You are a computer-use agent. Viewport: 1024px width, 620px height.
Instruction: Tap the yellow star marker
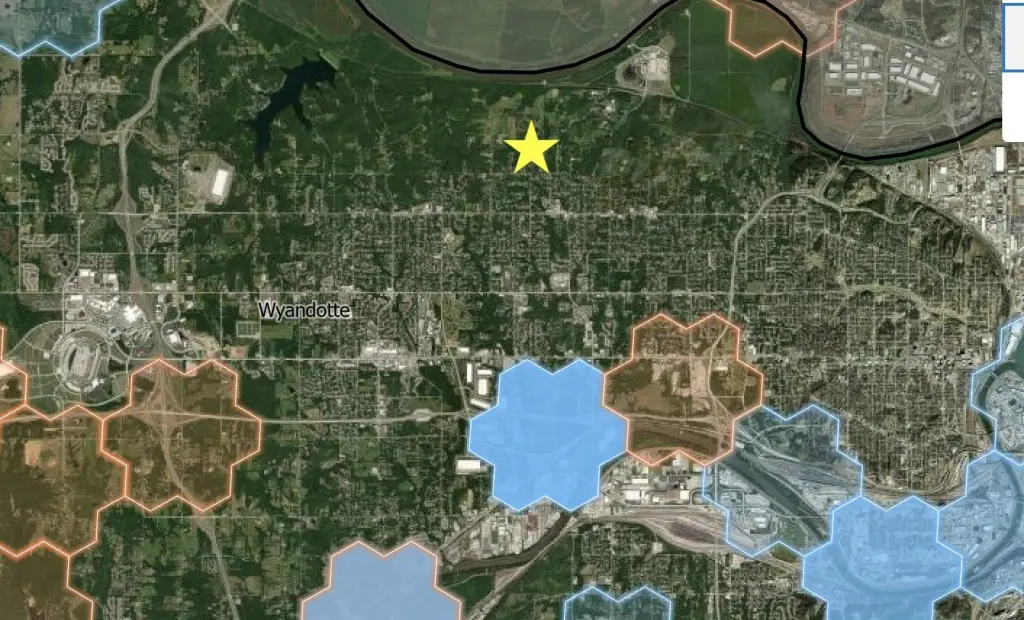click(x=531, y=149)
